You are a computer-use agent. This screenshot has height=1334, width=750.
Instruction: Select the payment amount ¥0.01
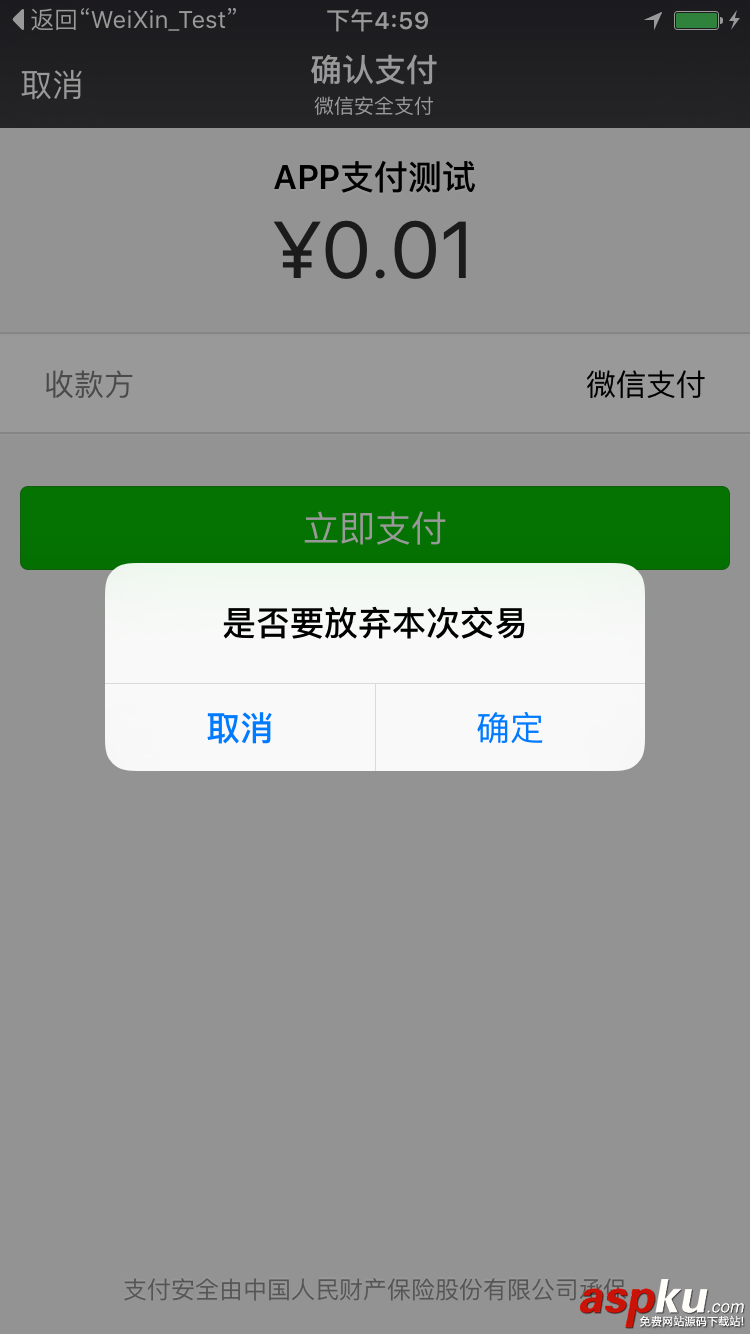(374, 249)
